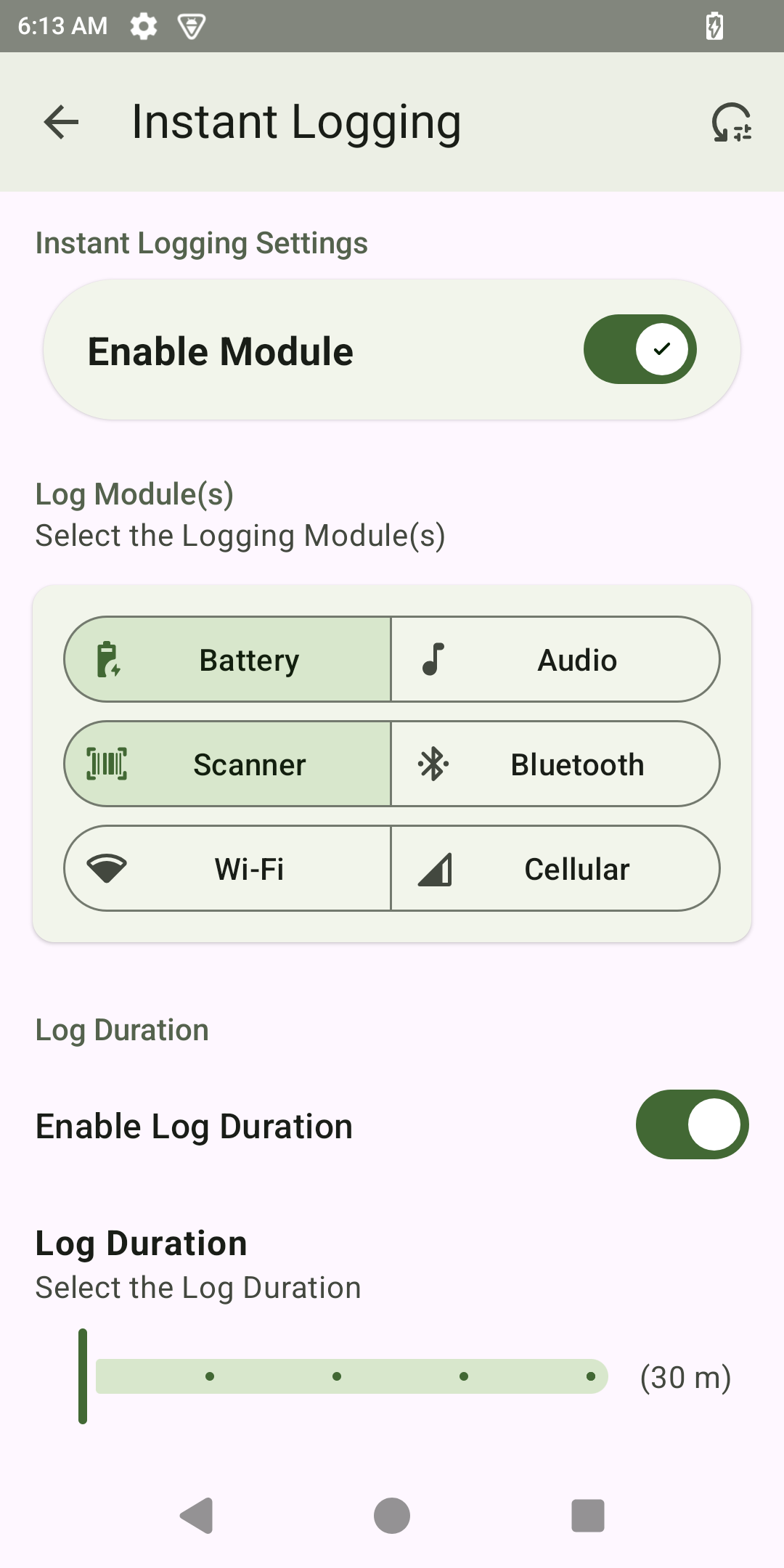This screenshot has height=1568, width=784.
Task: Tap the system home button
Action: [x=392, y=1516]
